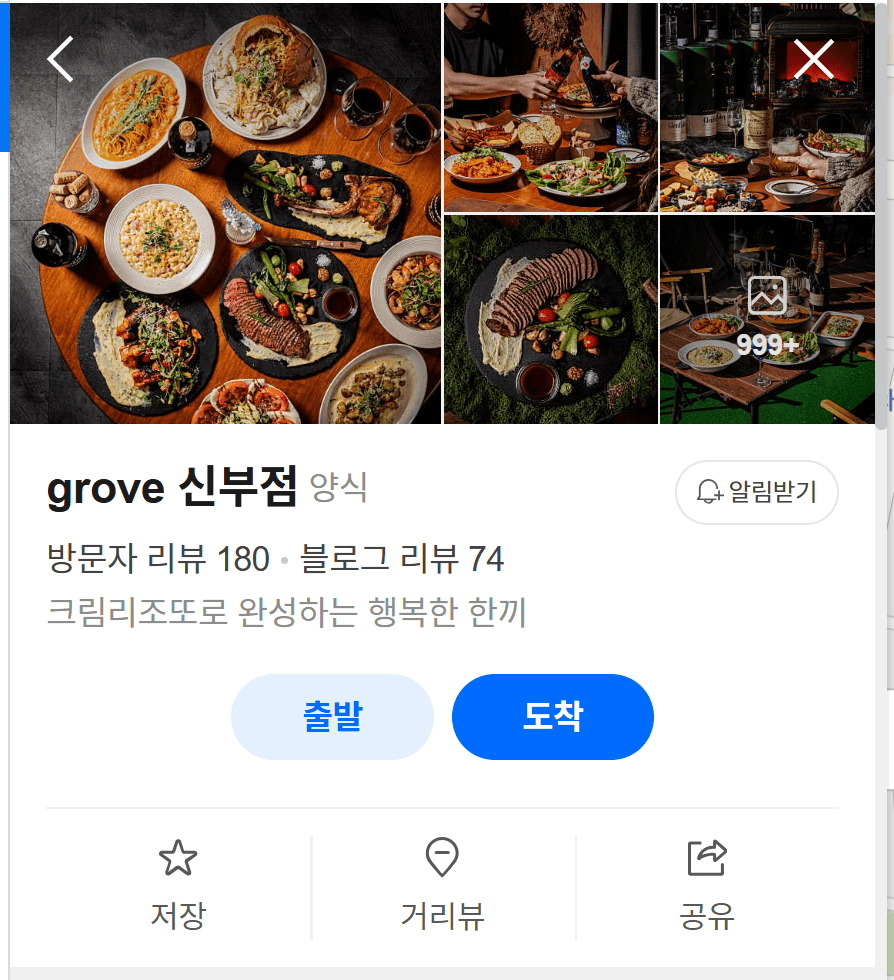Image resolution: width=894 pixels, height=980 pixels.
Task: Close the photo panel with the X icon
Action: coord(813,57)
